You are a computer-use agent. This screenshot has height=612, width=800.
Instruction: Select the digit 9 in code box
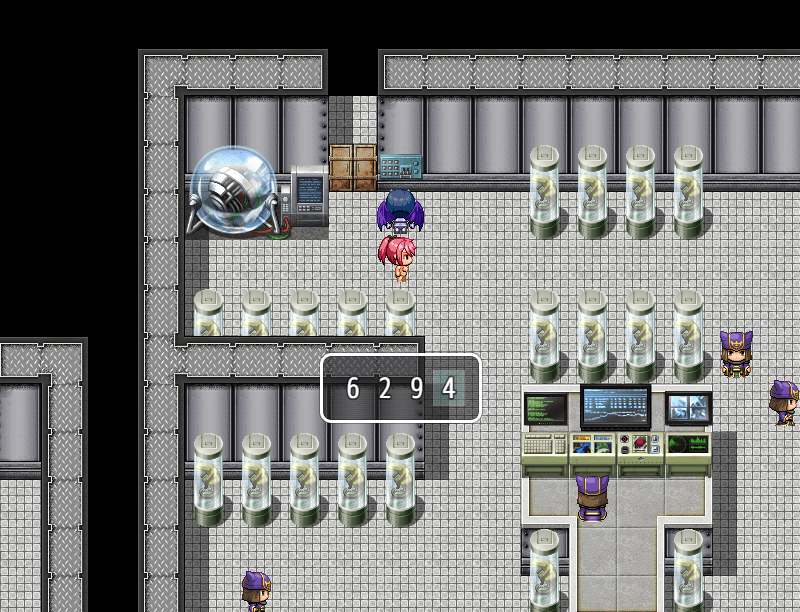[417, 389]
